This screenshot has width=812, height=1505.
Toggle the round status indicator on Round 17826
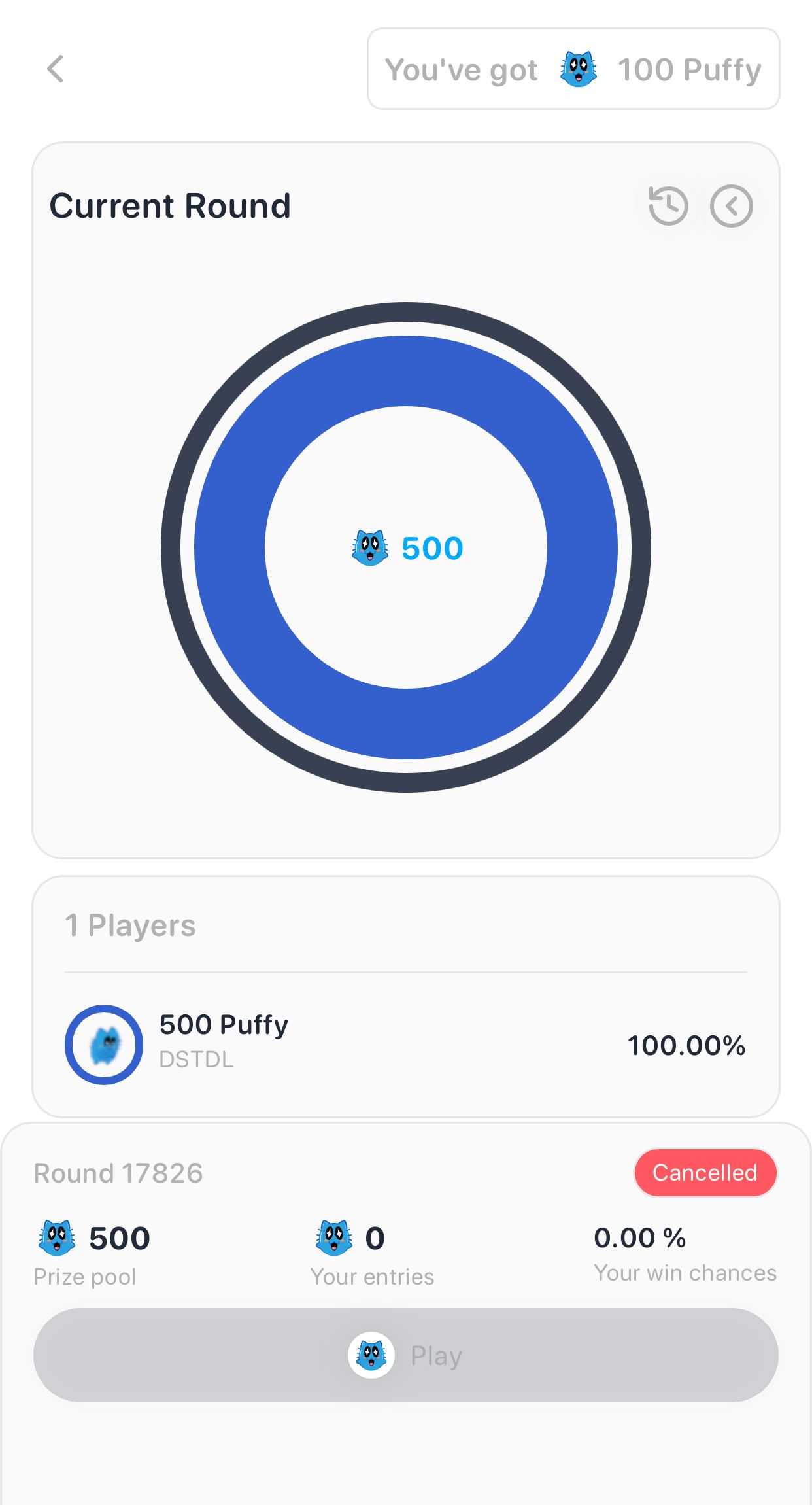click(705, 1172)
